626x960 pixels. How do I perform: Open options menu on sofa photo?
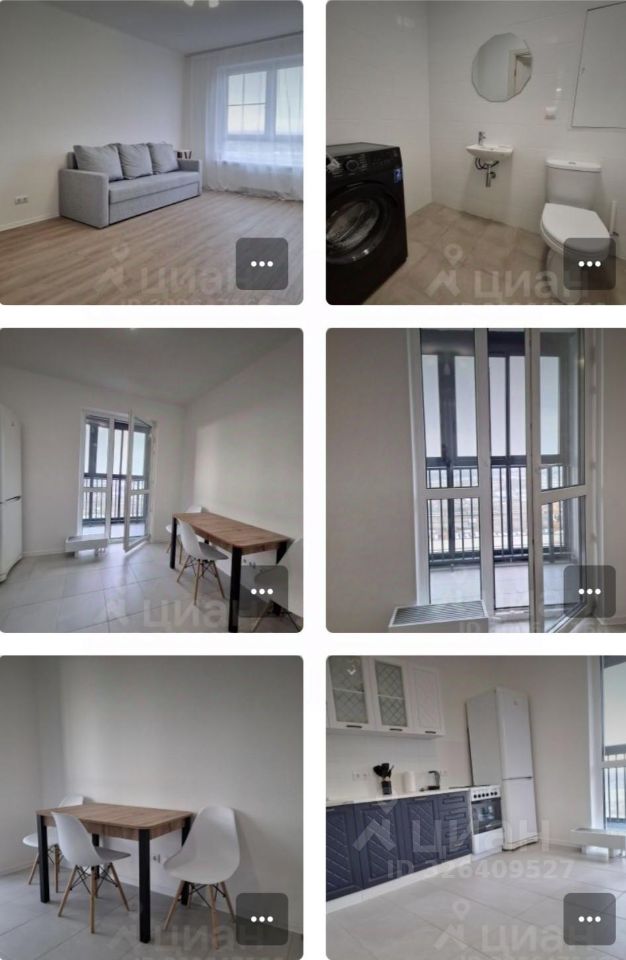[x=262, y=264]
